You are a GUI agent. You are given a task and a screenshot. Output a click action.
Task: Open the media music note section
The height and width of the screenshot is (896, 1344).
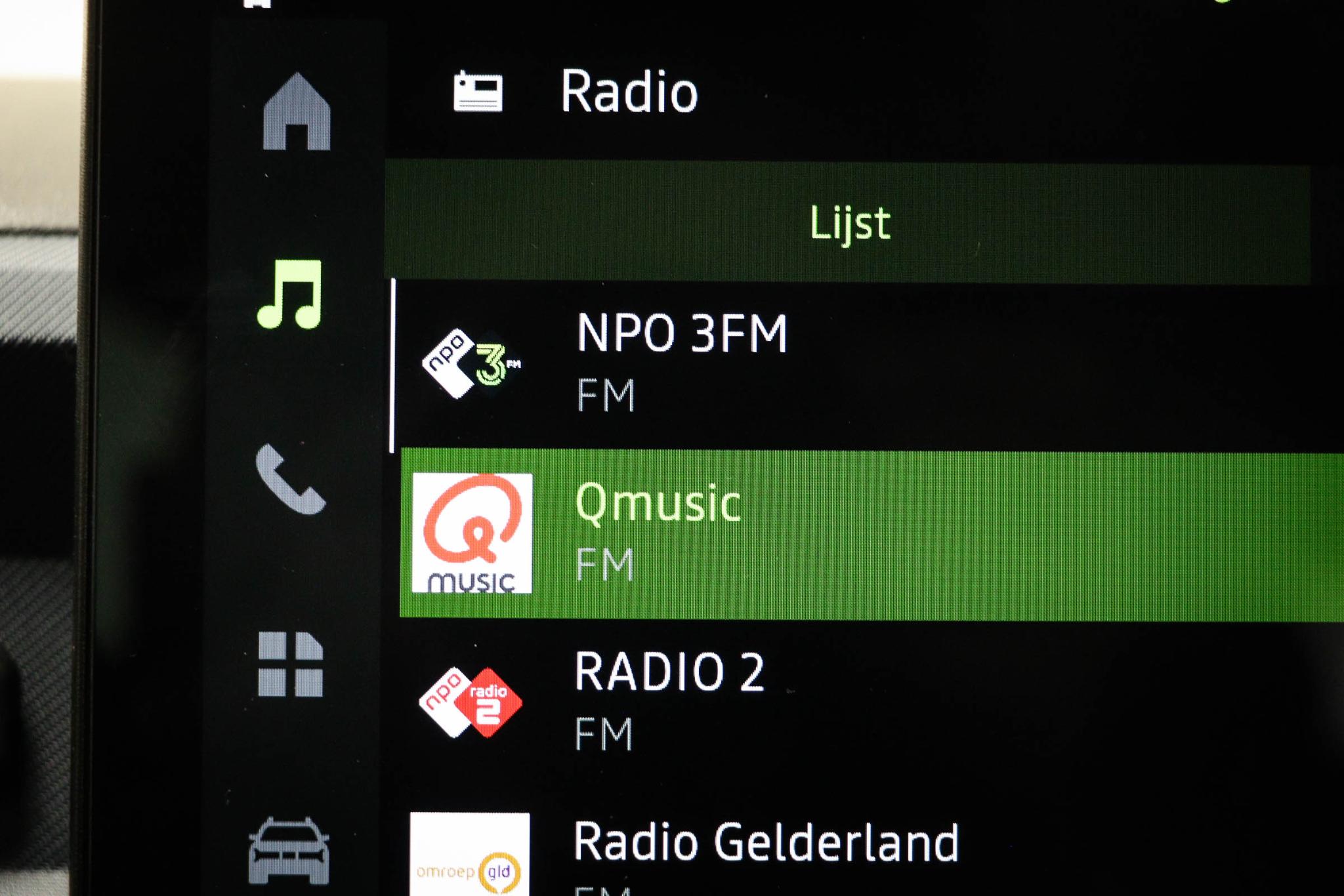pyautogui.click(x=291, y=295)
